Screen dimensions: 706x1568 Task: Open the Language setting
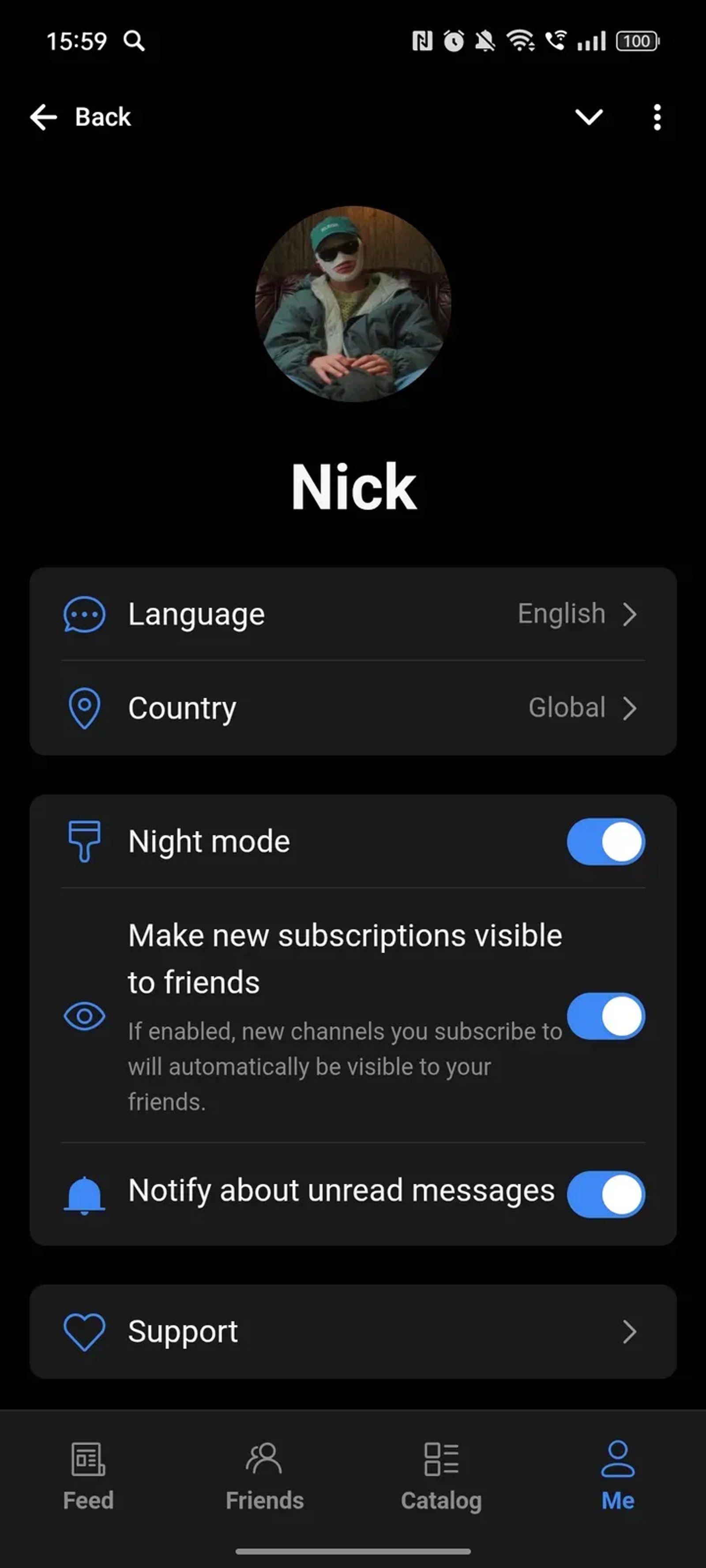[353, 614]
